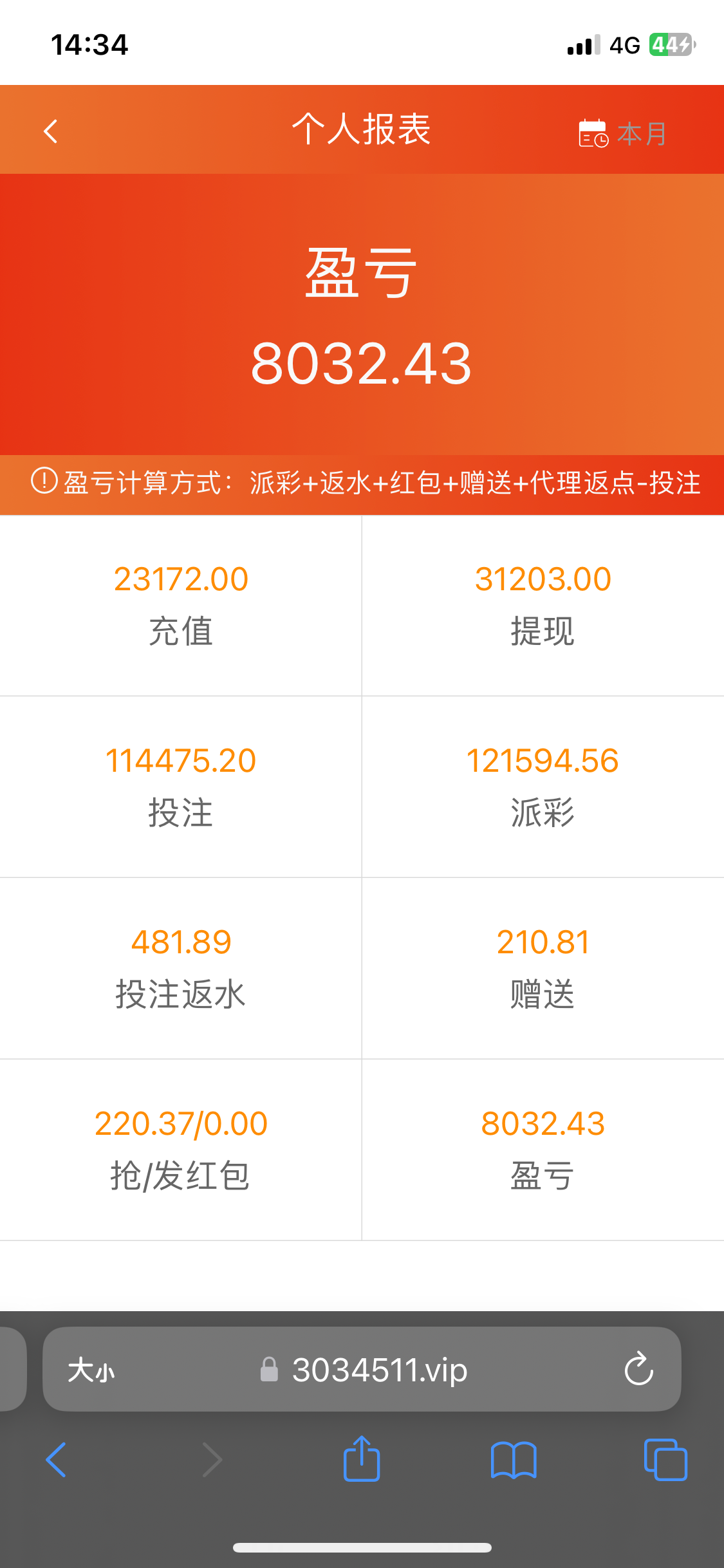Reload the 3034511.vip page
Viewport: 724px width, 1568px height.
[638, 1368]
